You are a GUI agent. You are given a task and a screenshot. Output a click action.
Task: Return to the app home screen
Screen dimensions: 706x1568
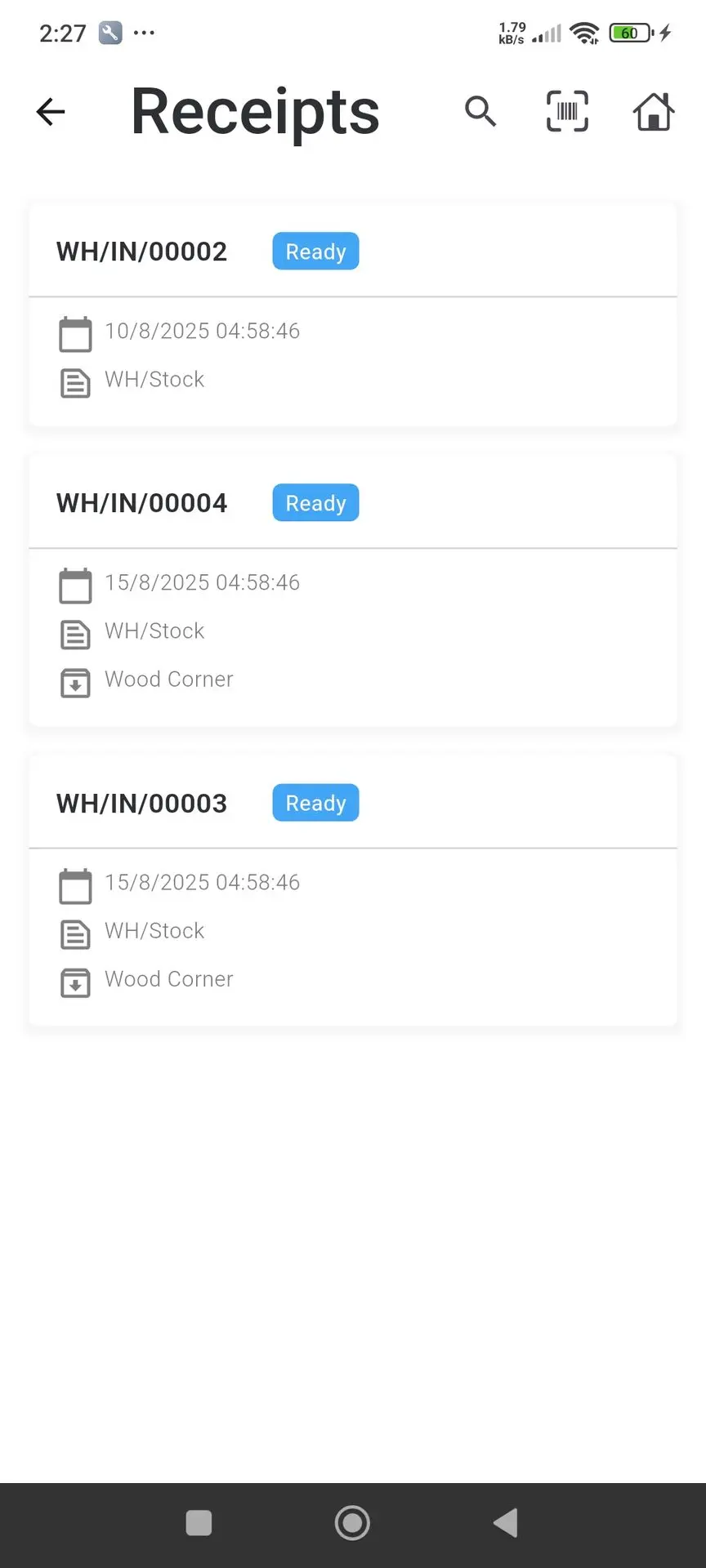tap(654, 111)
